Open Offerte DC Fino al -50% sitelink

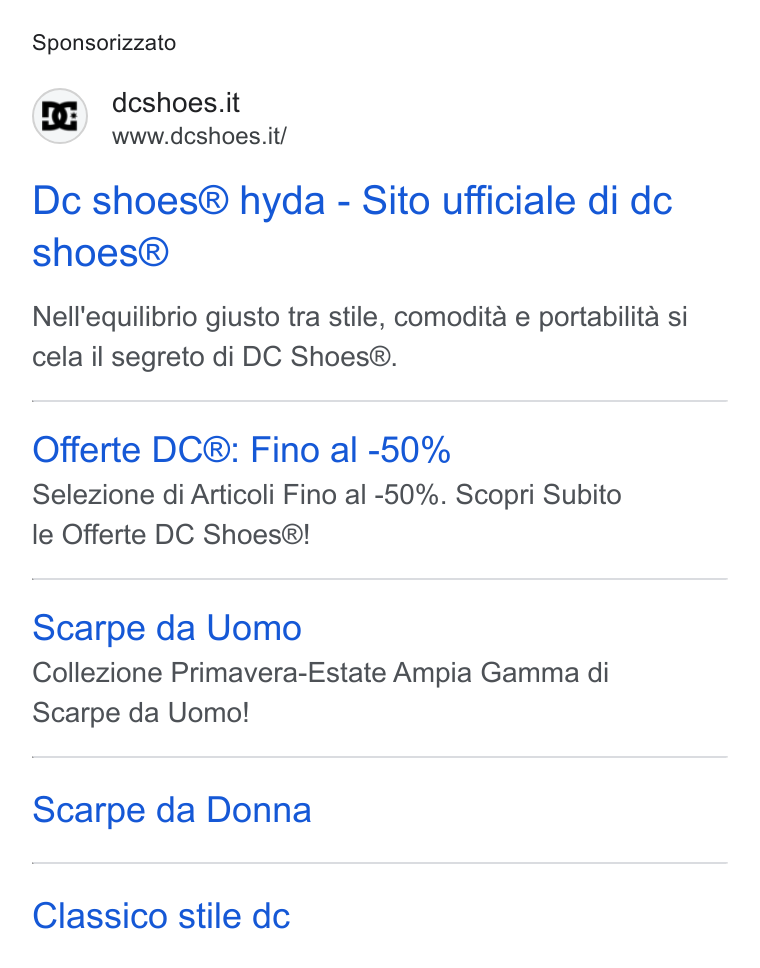point(241,449)
